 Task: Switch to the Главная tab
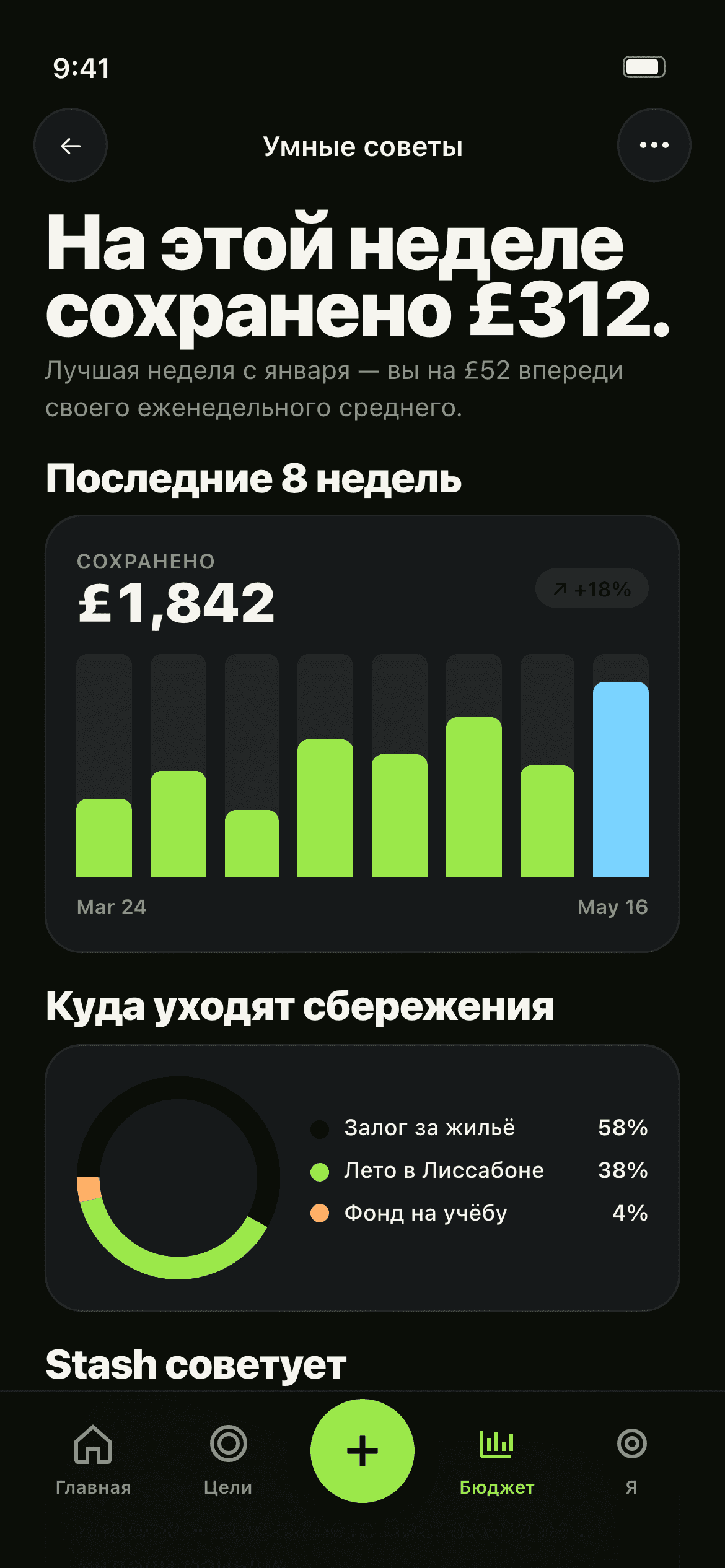tap(93, 1460)
